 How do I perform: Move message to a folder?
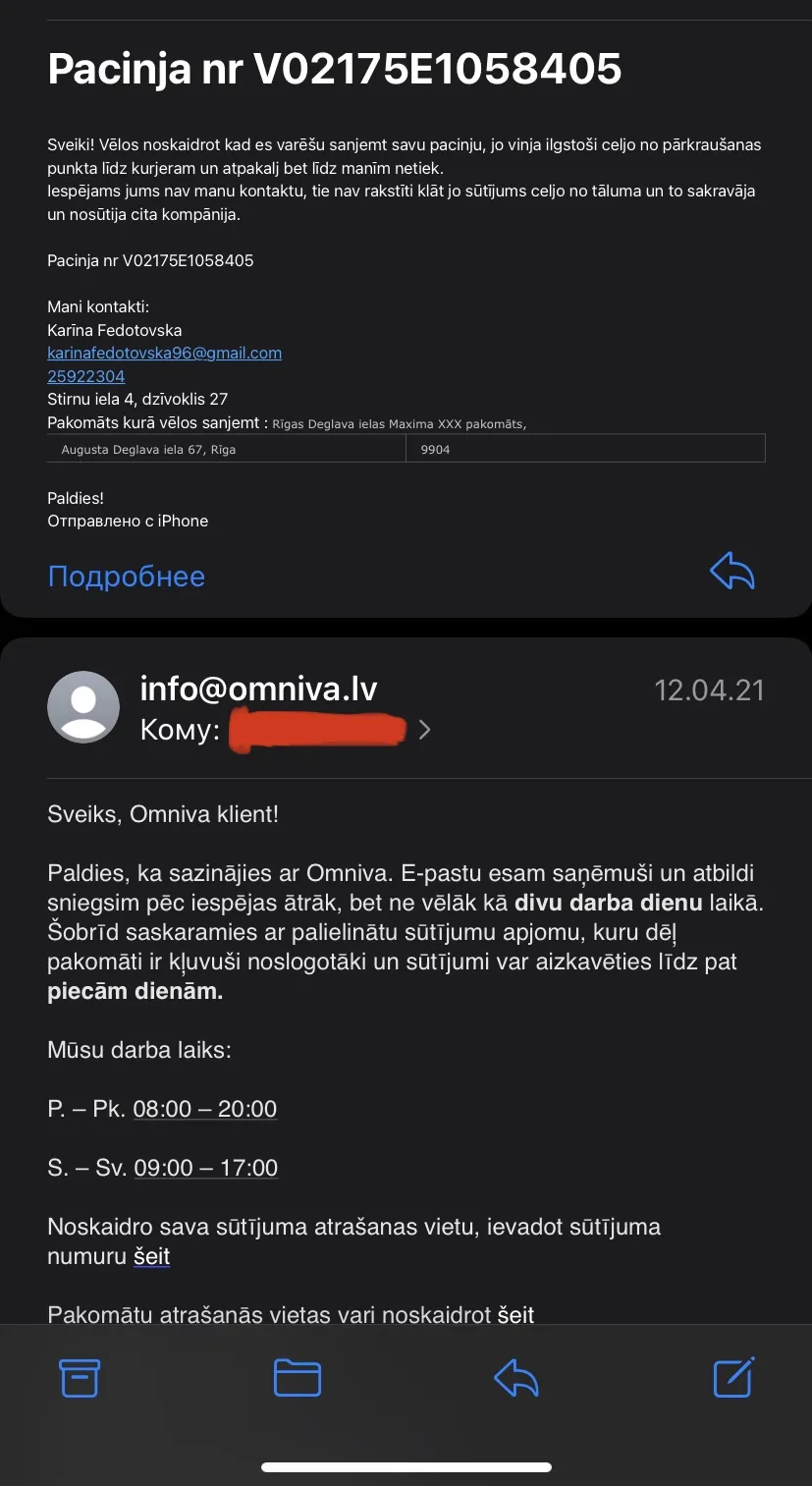click(298, 1377)
